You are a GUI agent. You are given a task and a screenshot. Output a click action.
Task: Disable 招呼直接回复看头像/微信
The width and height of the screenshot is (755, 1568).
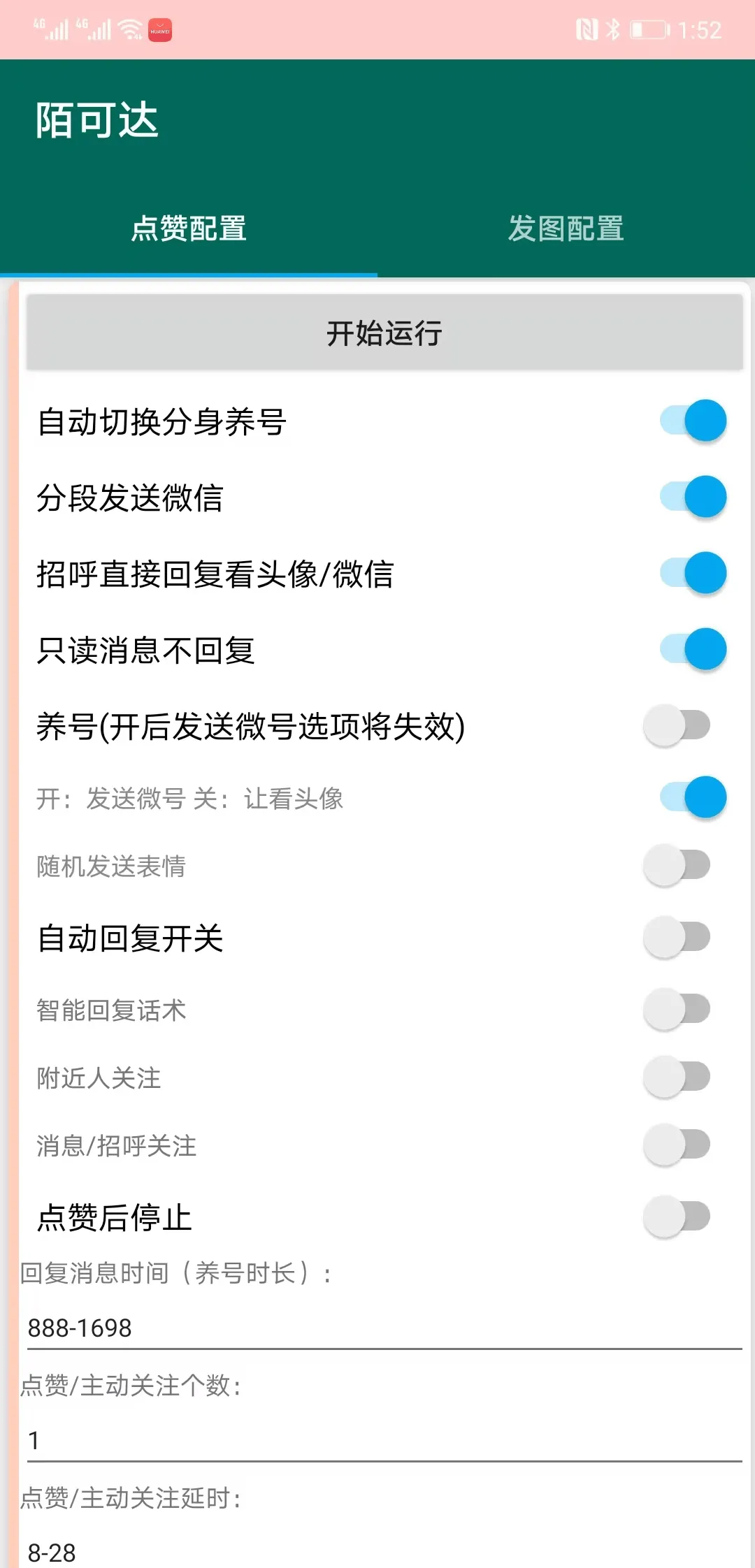[689, 573]
